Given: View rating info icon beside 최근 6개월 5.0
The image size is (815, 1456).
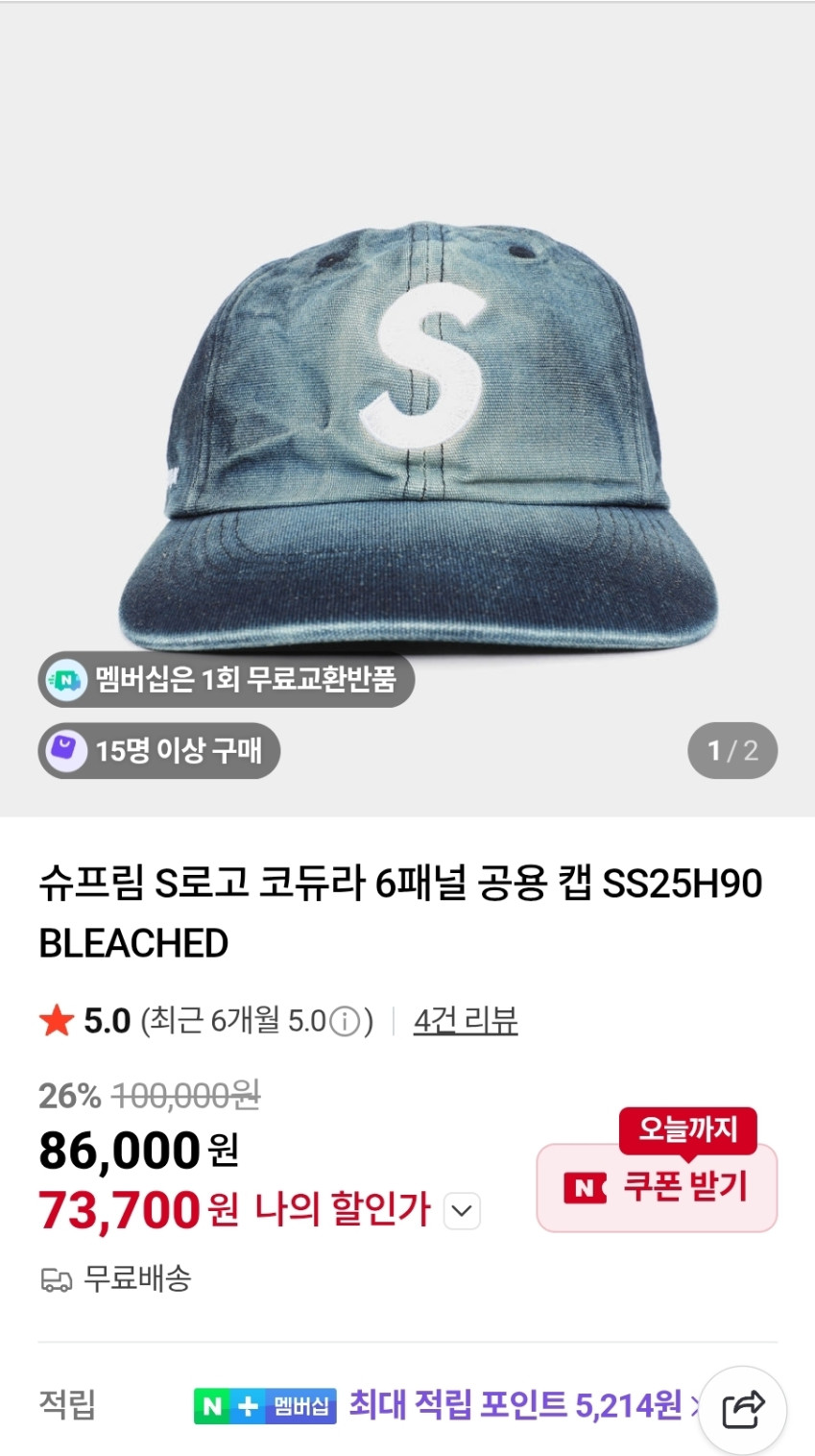Looking at the screenshot, I should 345,1021.
